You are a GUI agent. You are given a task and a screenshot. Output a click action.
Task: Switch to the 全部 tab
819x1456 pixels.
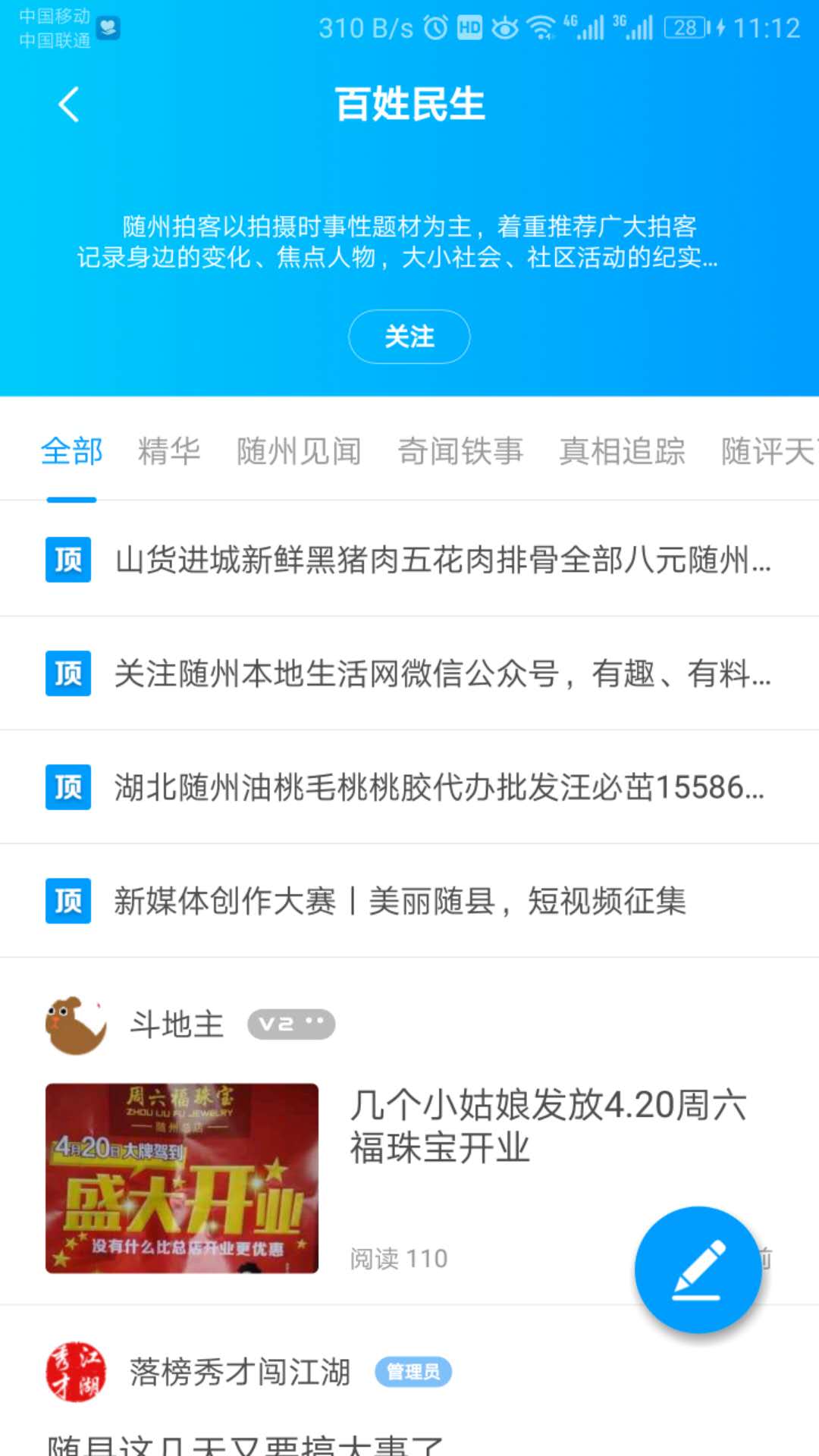[x=71, y=451]
